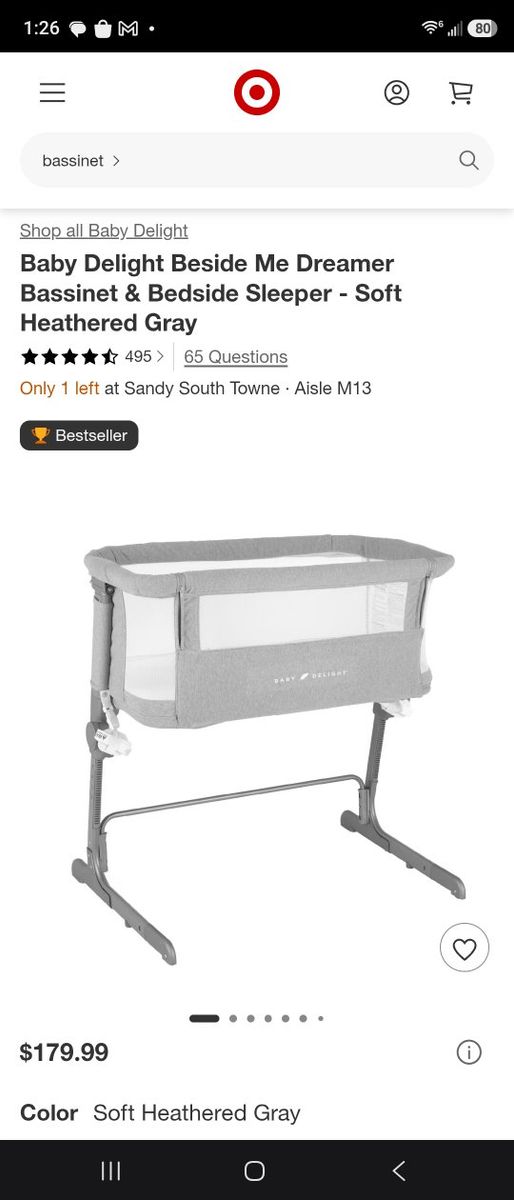Tap the magnifier search icon

pos(468,160)
